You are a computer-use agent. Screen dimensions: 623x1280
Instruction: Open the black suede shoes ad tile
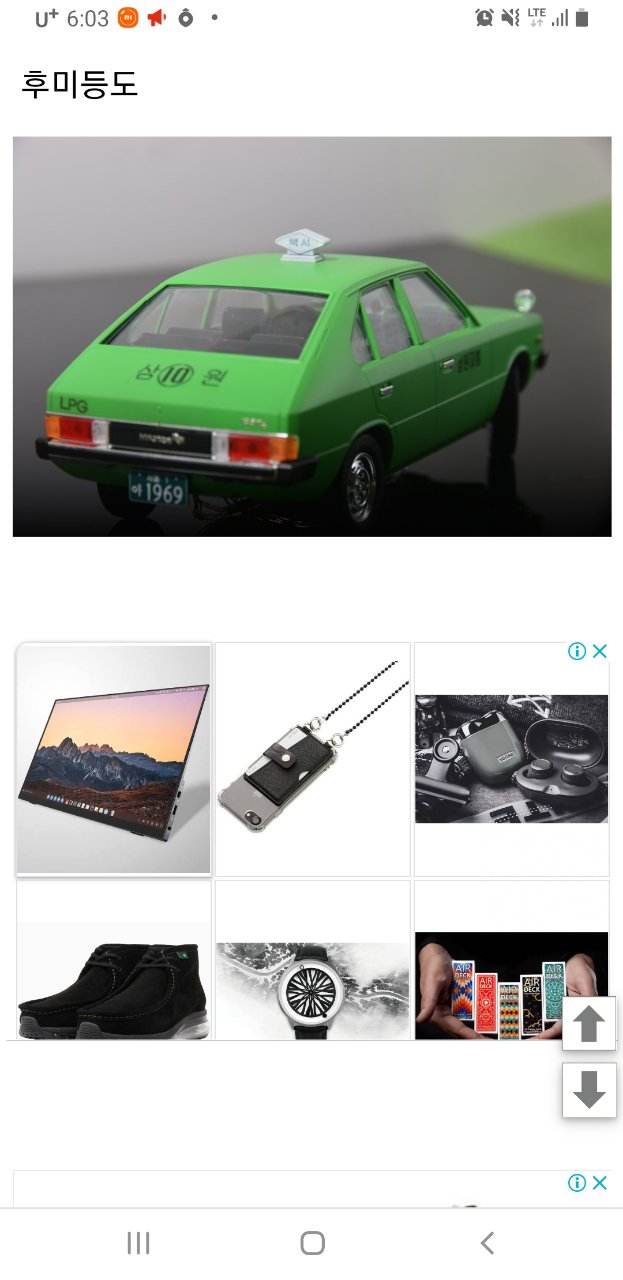(113, 962)
